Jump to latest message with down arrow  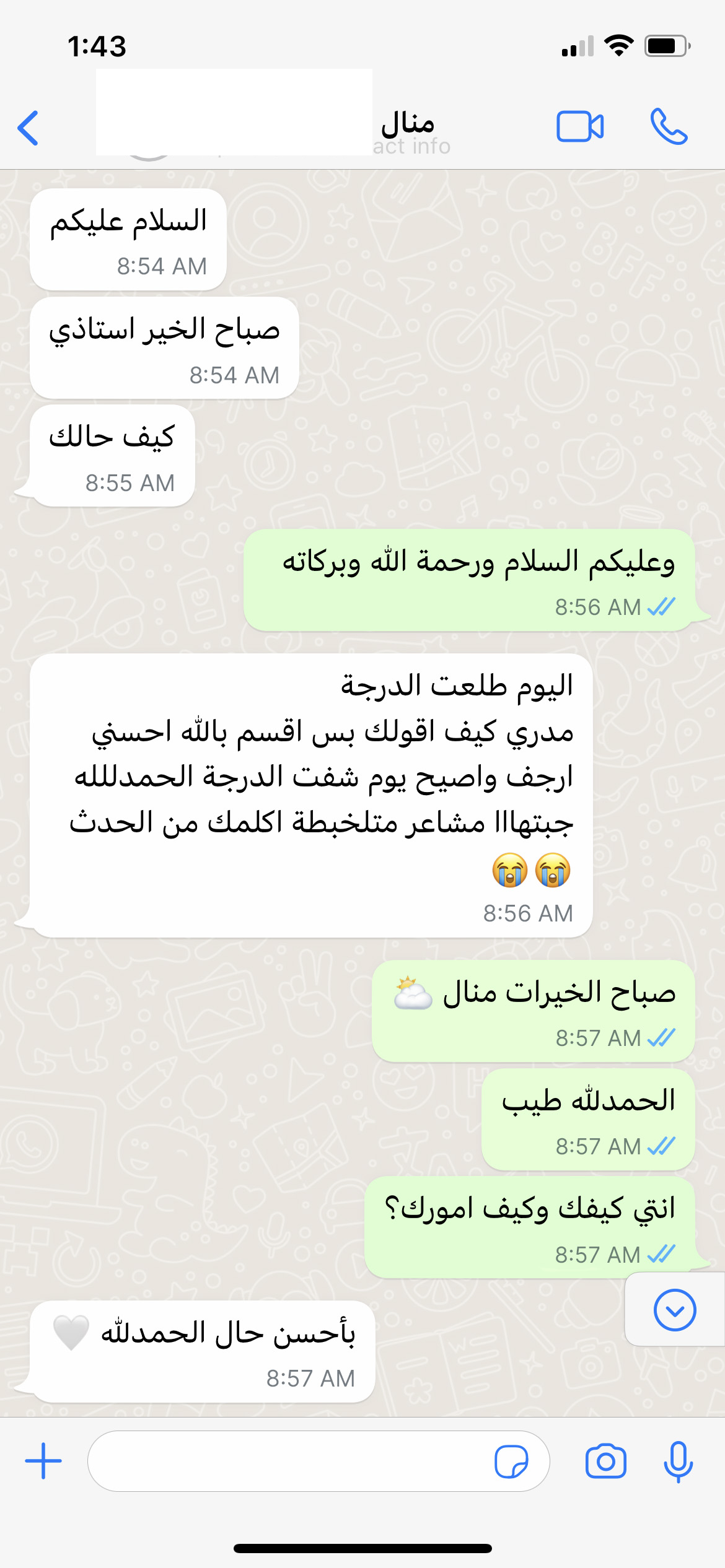pos(675,1310)
